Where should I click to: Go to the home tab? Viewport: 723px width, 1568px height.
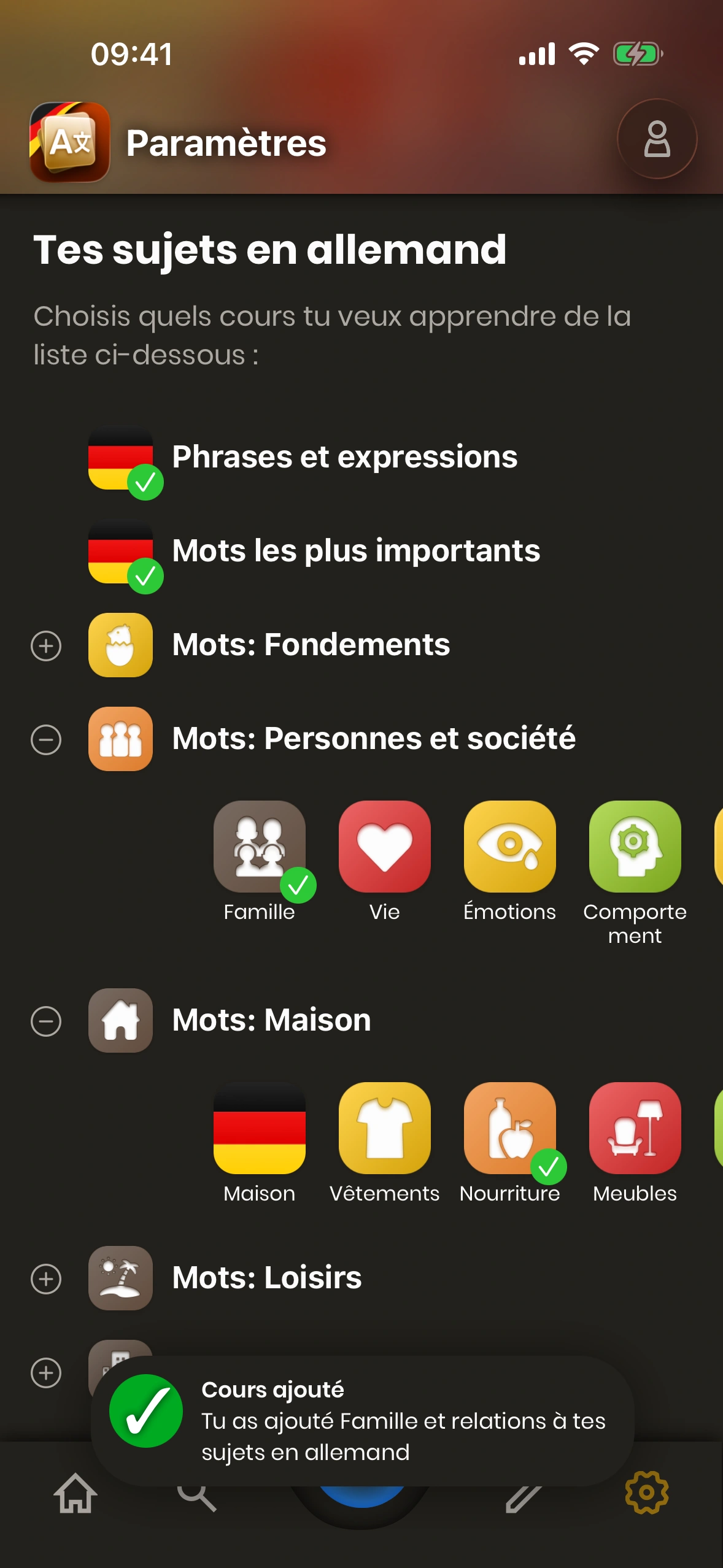75,1494
